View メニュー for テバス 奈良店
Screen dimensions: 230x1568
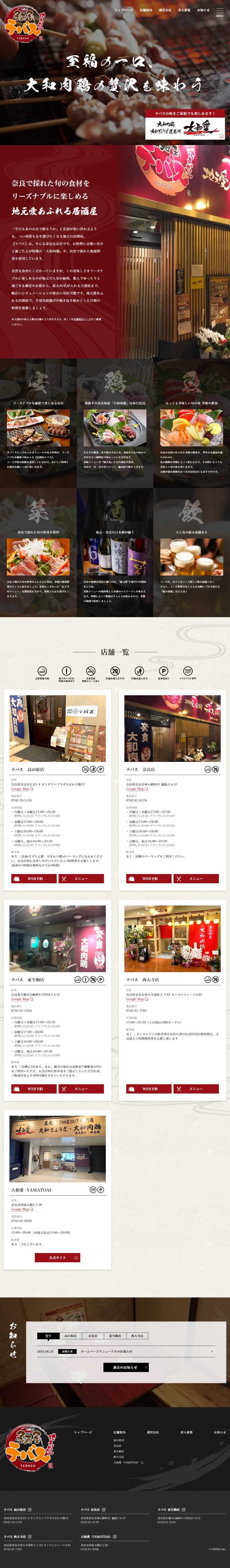(x=196, y=878)
